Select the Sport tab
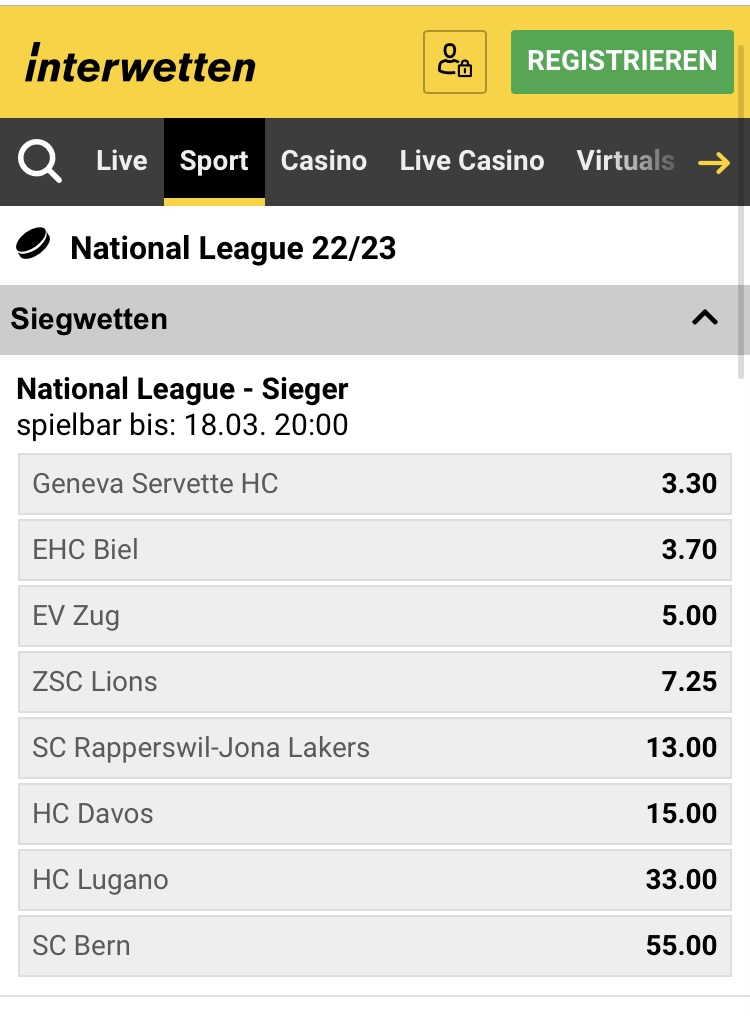The height and width of the screenshot is (1016, 750). (214, 161)
